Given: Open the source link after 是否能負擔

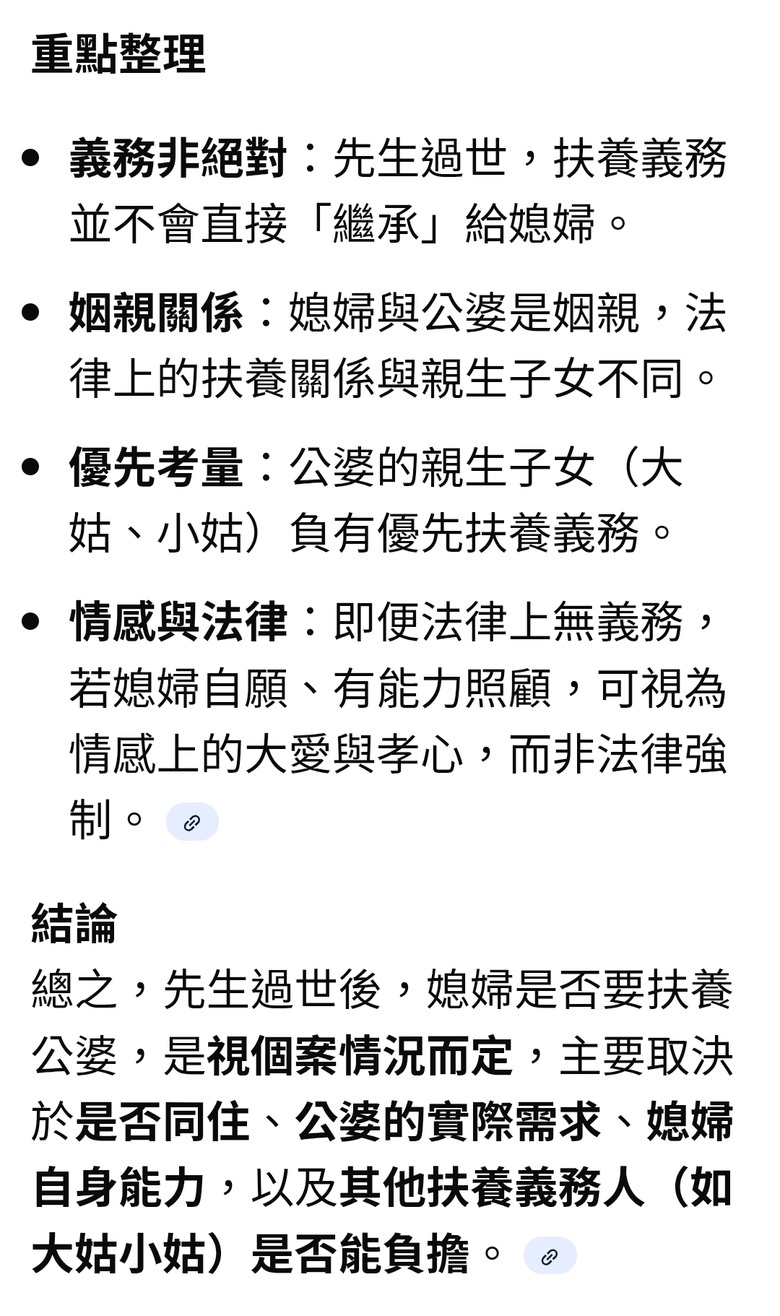Looking at the screenshot, I should 549,1257.
